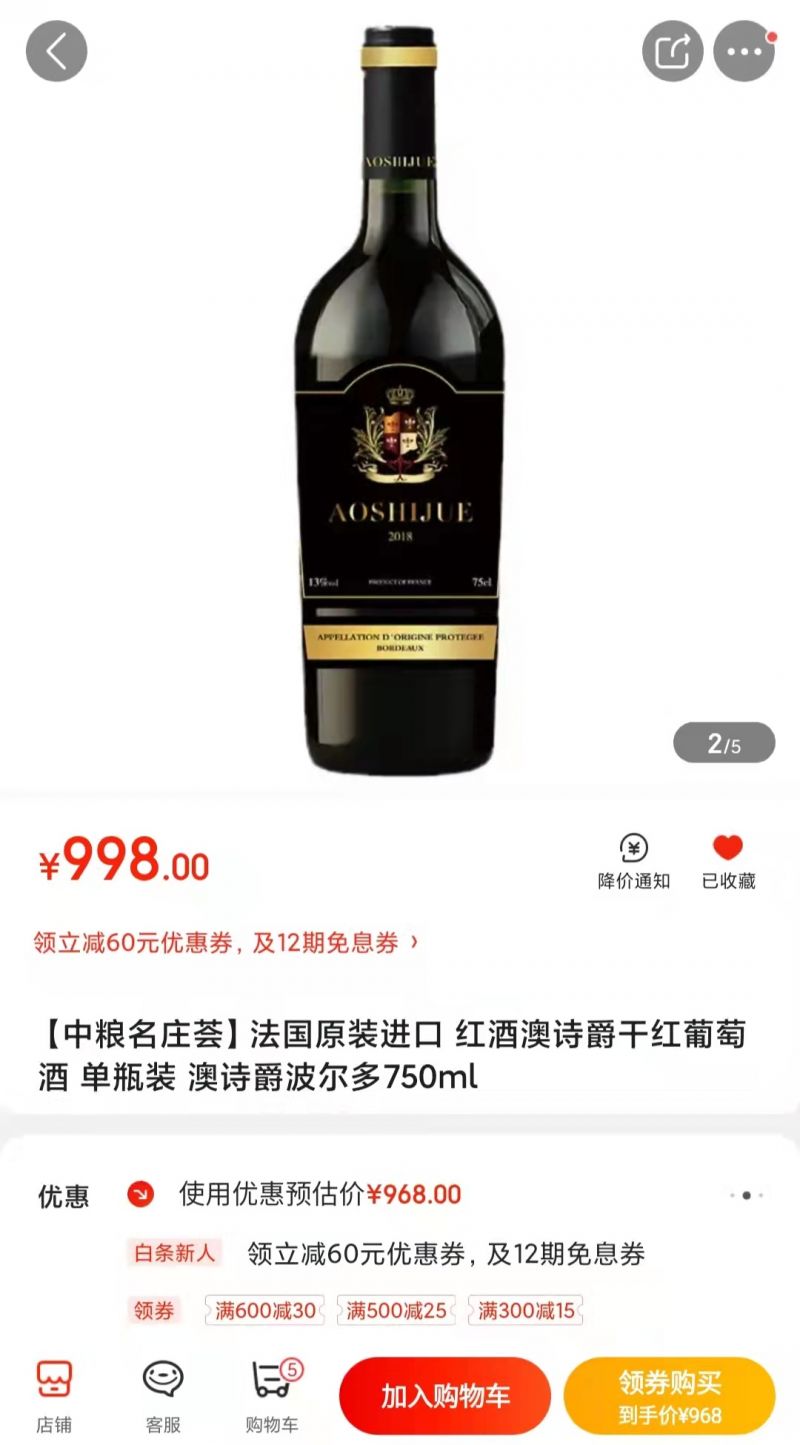Visit the 店铺 store page

(x=54, y=1396)
